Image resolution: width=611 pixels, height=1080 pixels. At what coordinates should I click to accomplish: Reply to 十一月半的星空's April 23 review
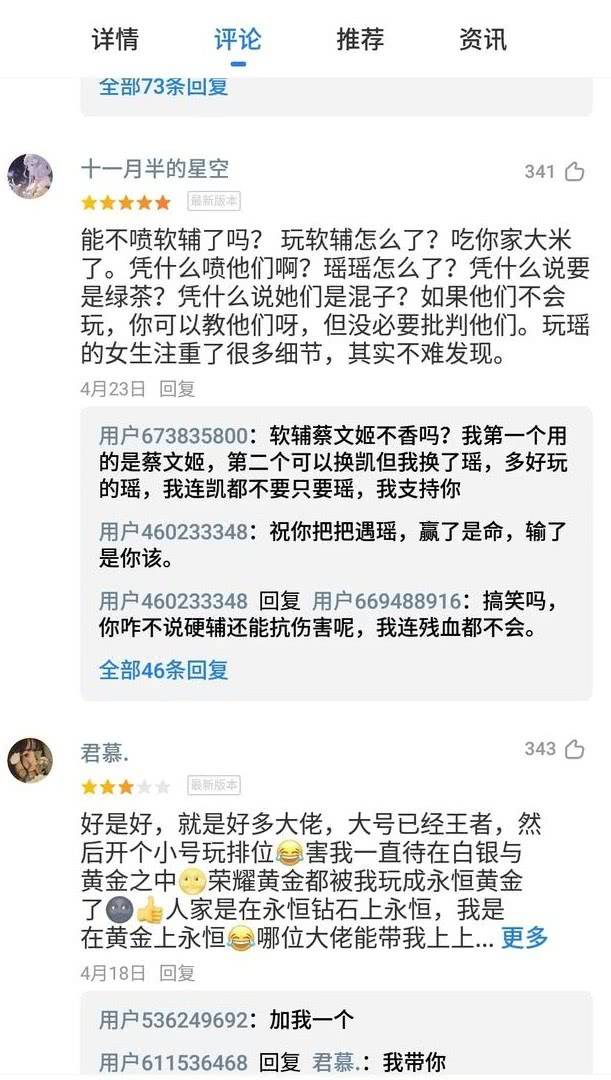(177, 388)
